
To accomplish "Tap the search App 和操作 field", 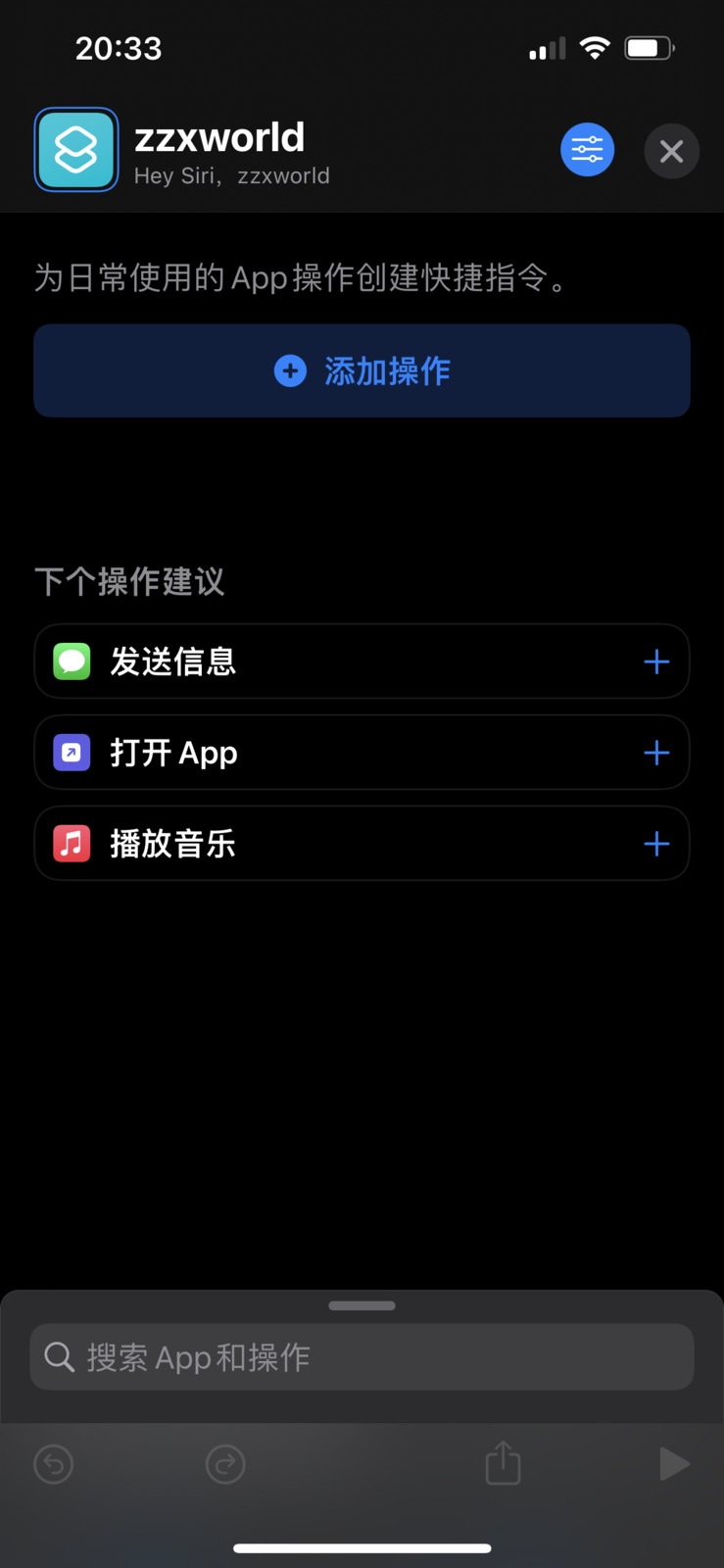I will click(362, 1356).
